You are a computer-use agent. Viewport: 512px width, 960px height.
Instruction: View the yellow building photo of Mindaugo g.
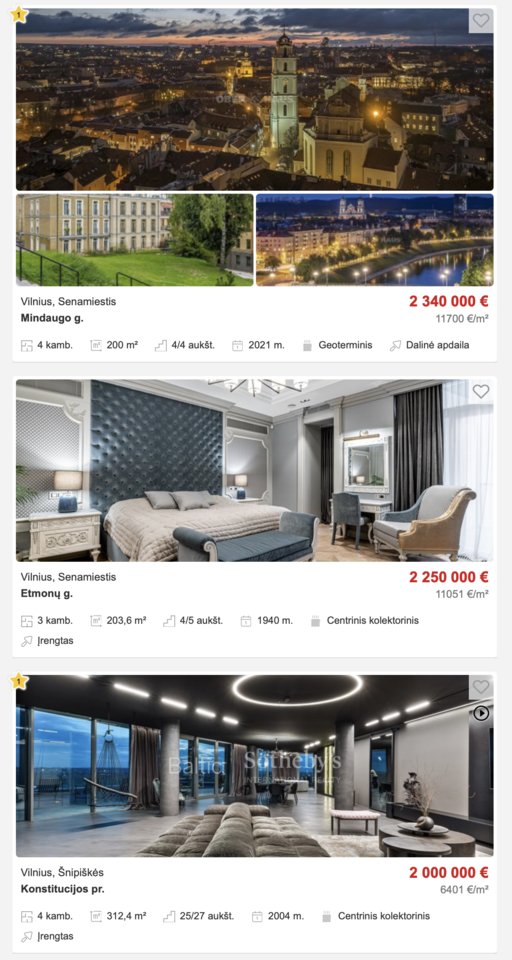pos(134,240)
